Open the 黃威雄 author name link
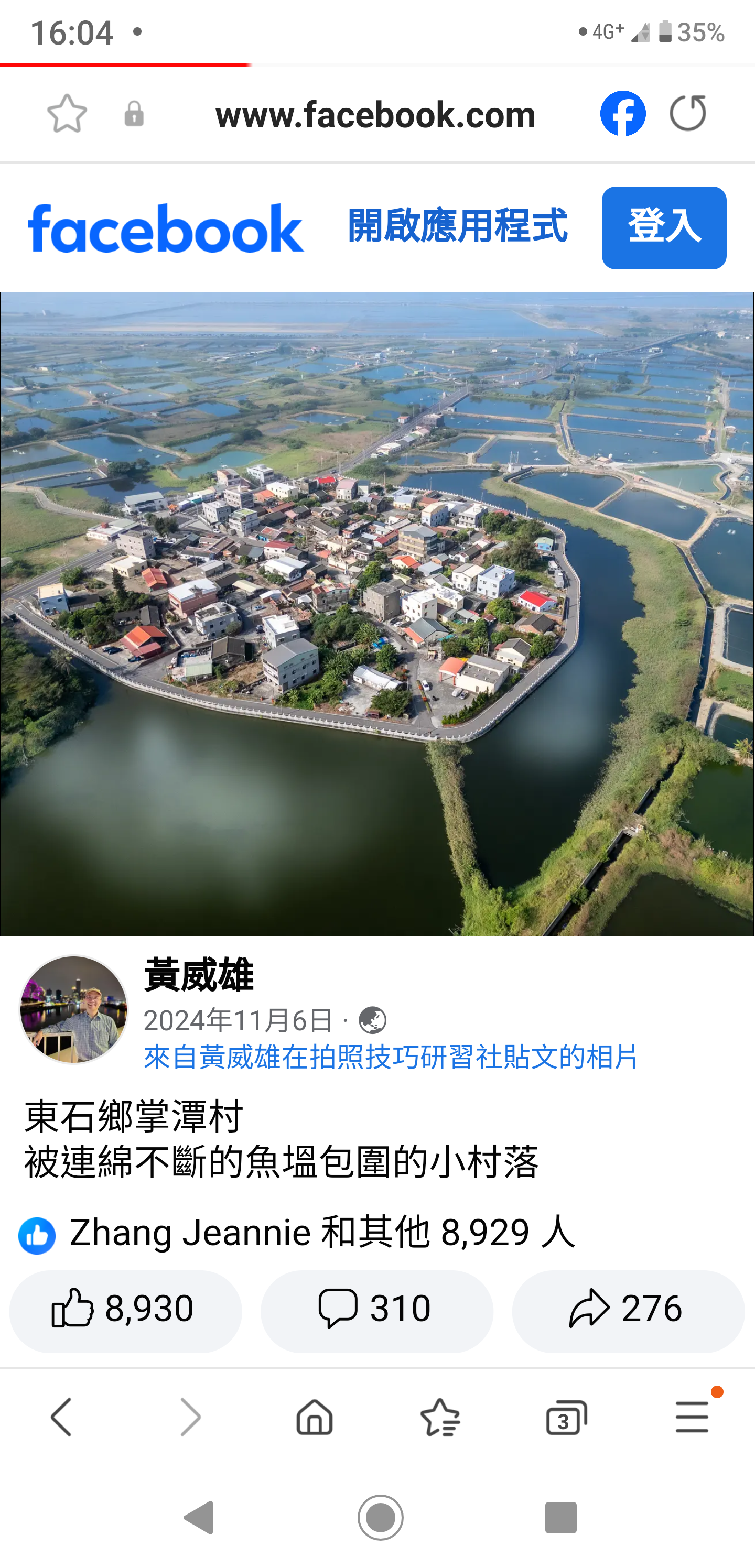Image resolution: width=755 pixels, height=1568 pixels. coord(199,975)
